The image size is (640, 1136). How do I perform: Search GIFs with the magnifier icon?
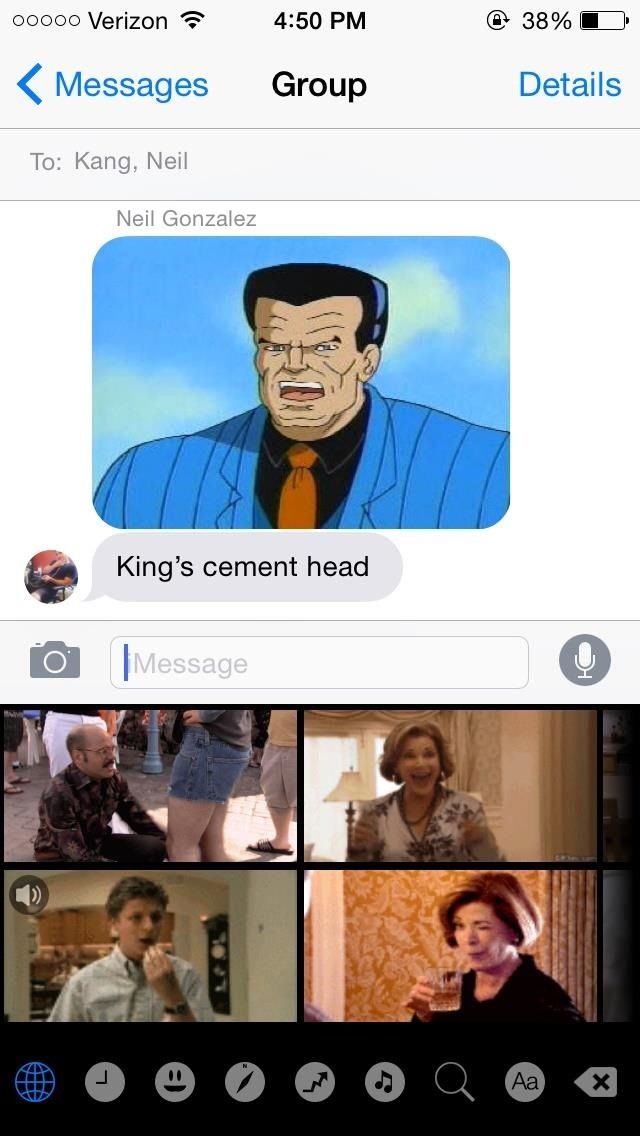454,1081
